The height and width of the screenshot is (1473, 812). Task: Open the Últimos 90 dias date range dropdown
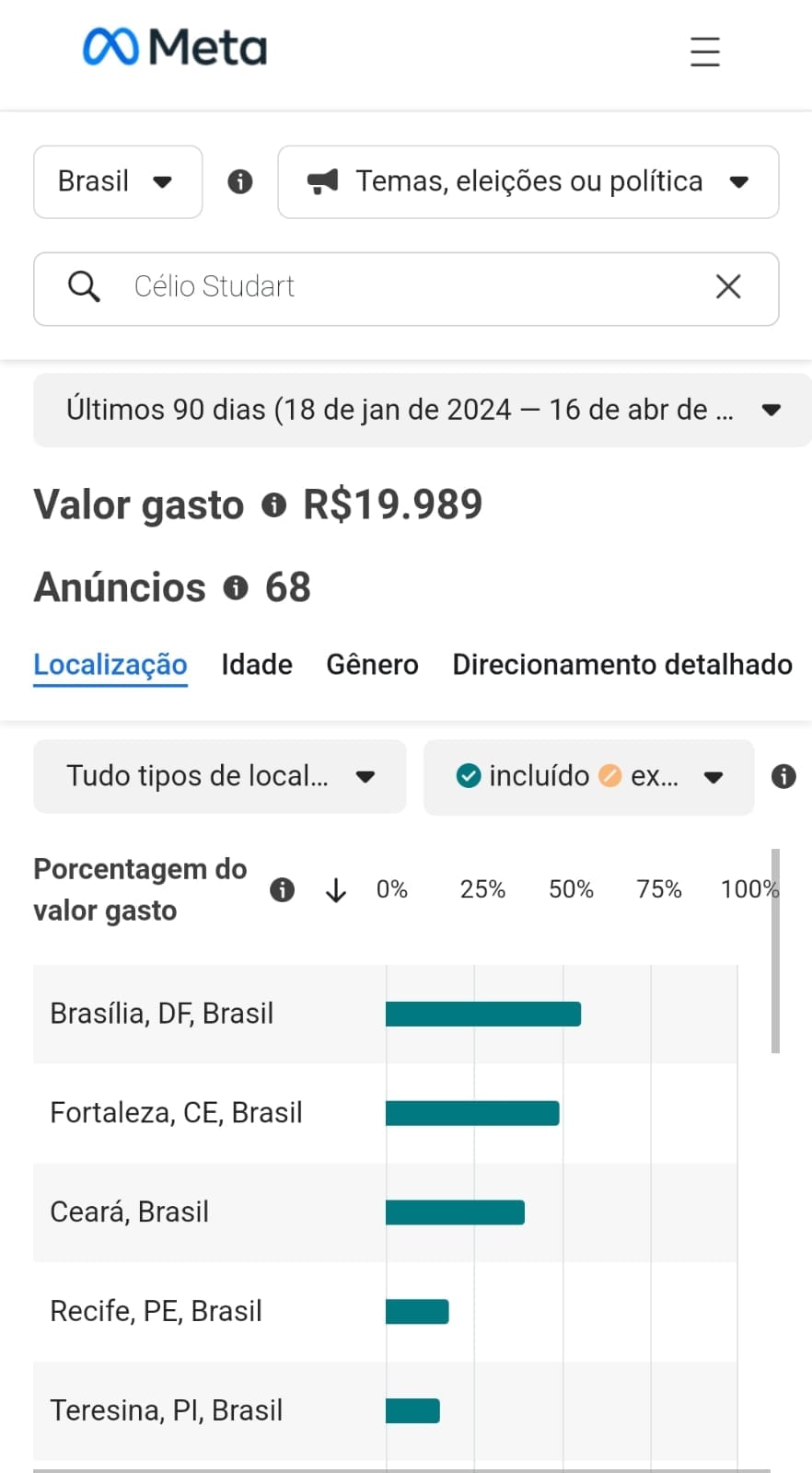[423, 410]
